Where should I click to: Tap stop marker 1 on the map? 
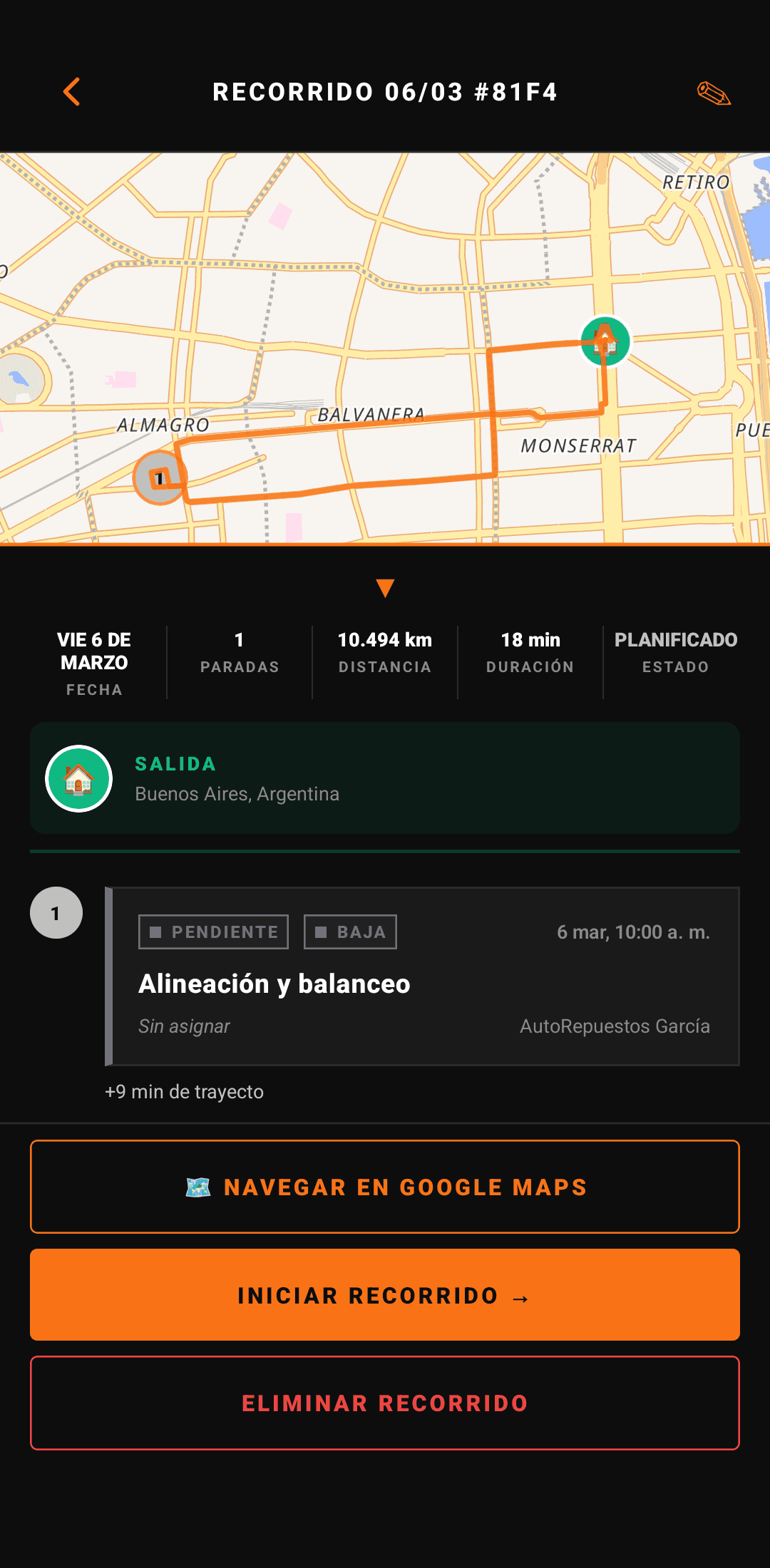tap(158, 479)
